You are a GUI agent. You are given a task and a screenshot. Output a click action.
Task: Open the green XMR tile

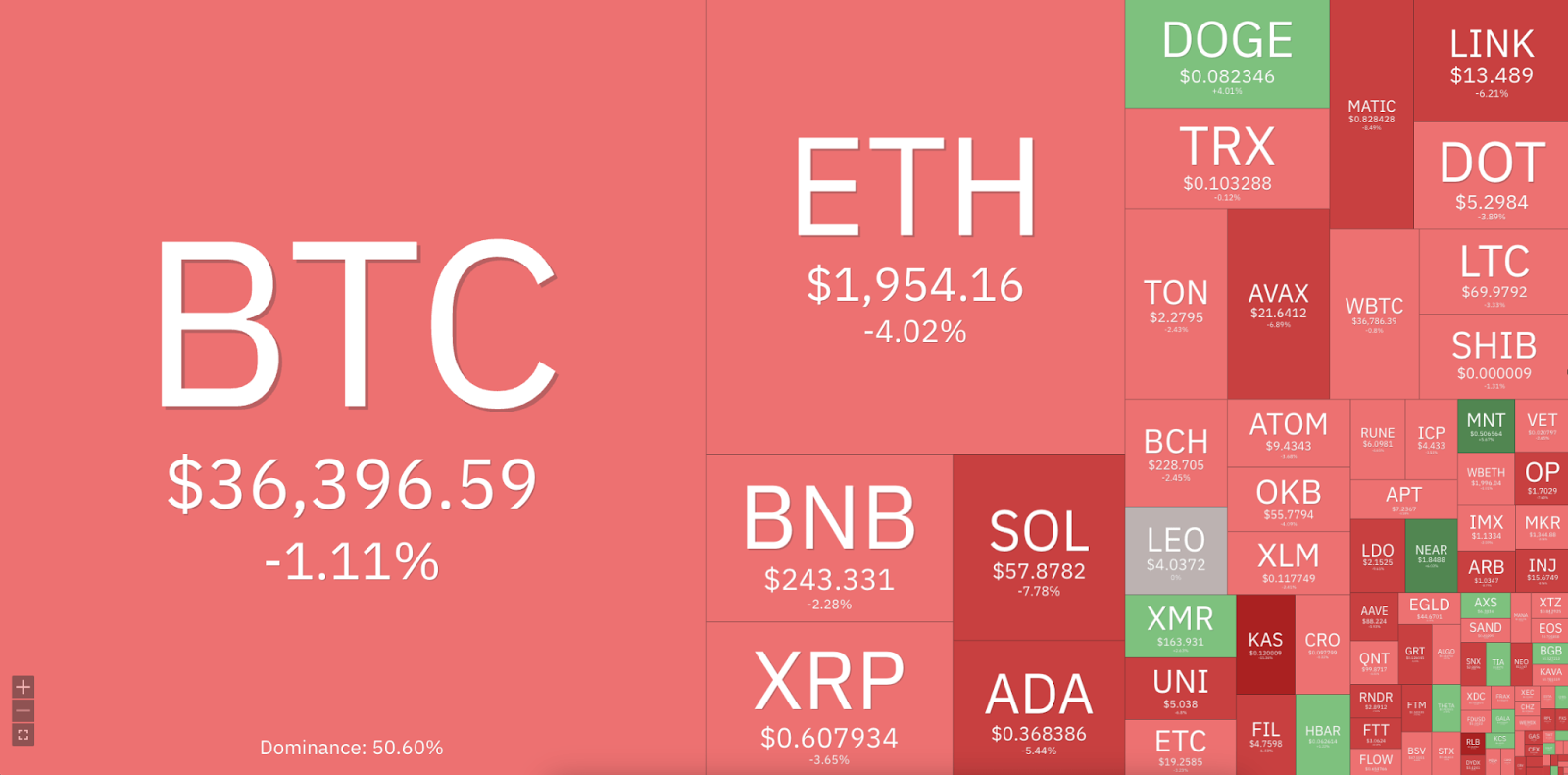(x=1180, y=626)
